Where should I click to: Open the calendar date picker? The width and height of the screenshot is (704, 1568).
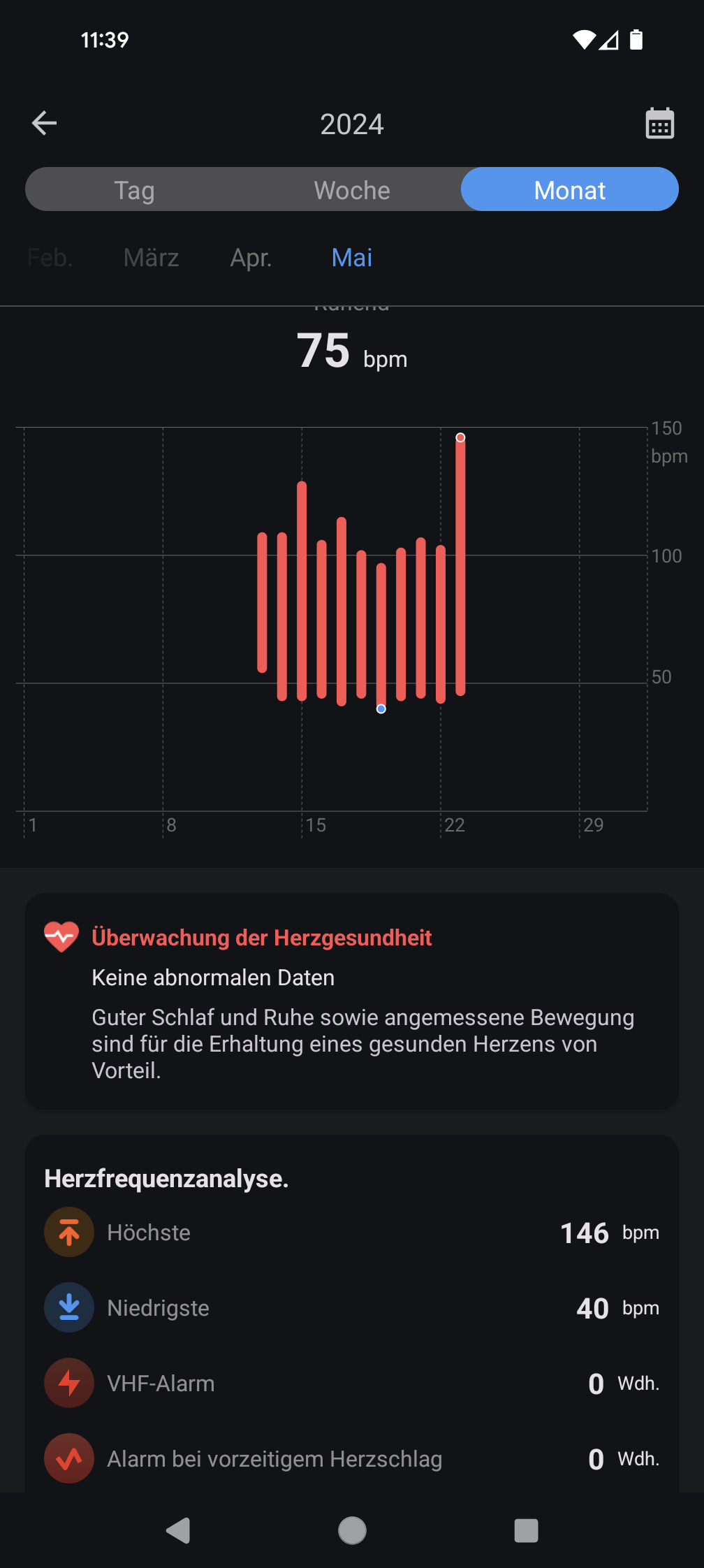click(659, 124)
